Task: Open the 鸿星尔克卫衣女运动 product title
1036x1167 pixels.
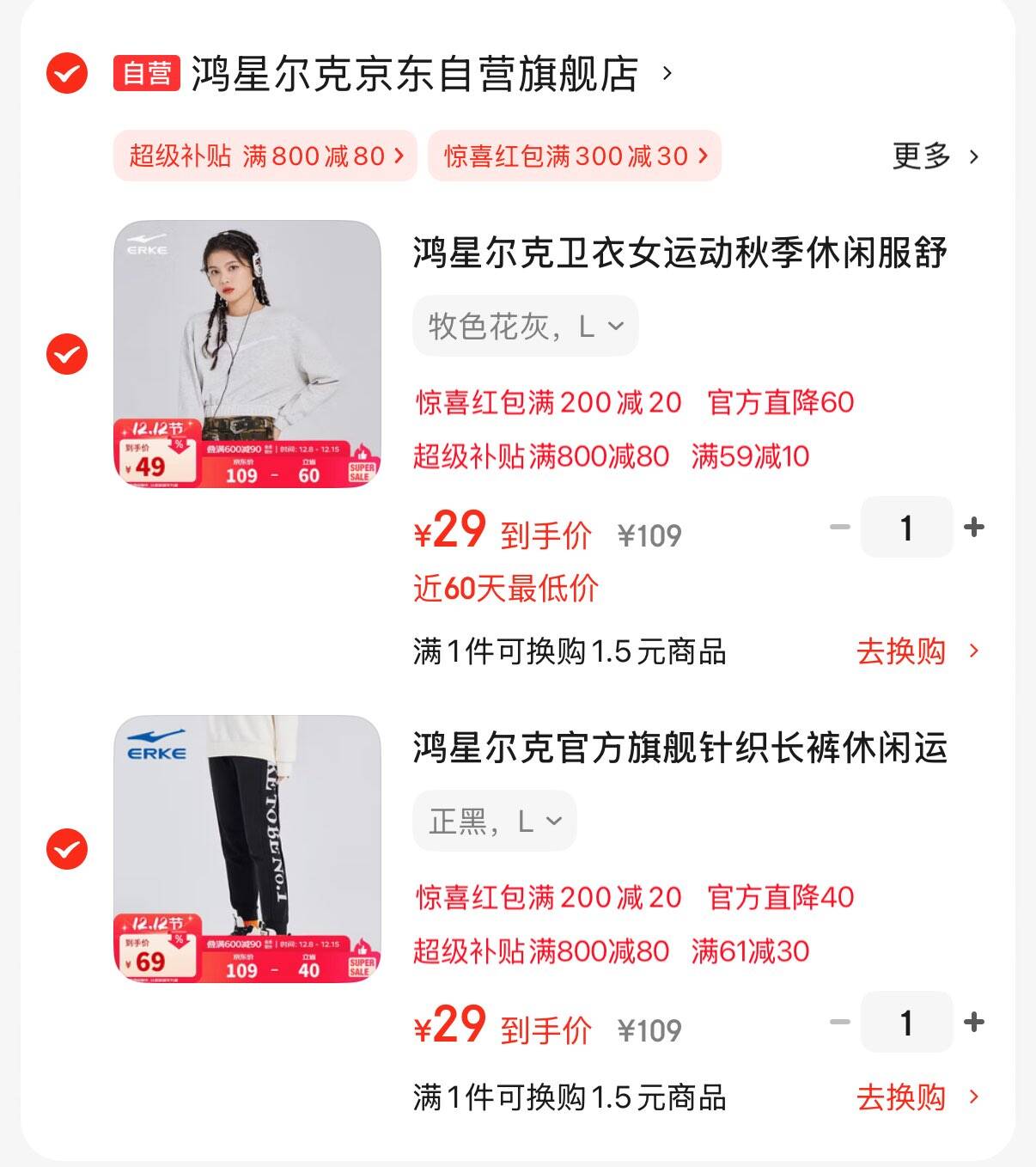Action: tap(679, 253)
